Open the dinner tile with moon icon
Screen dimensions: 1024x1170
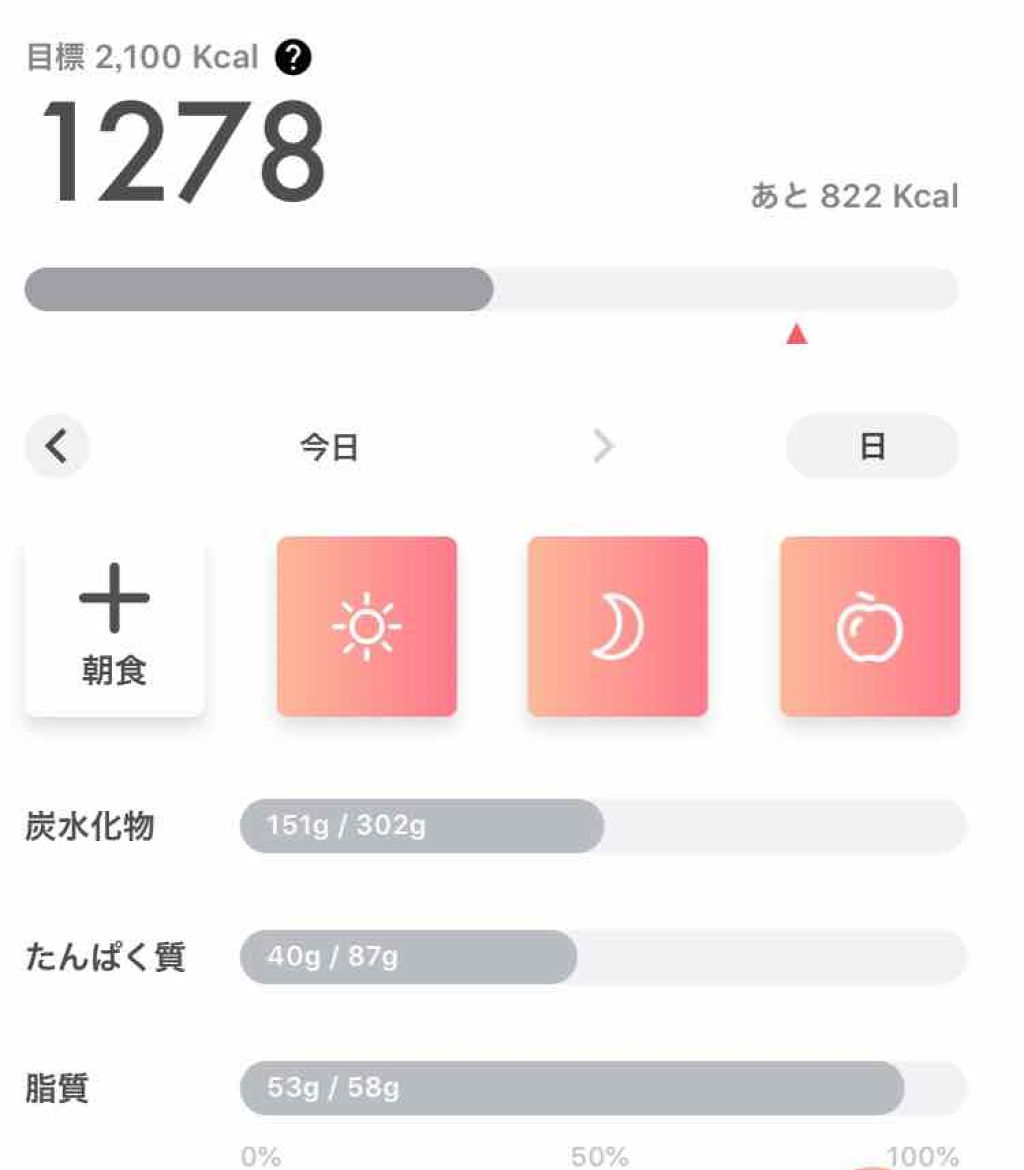617,627
